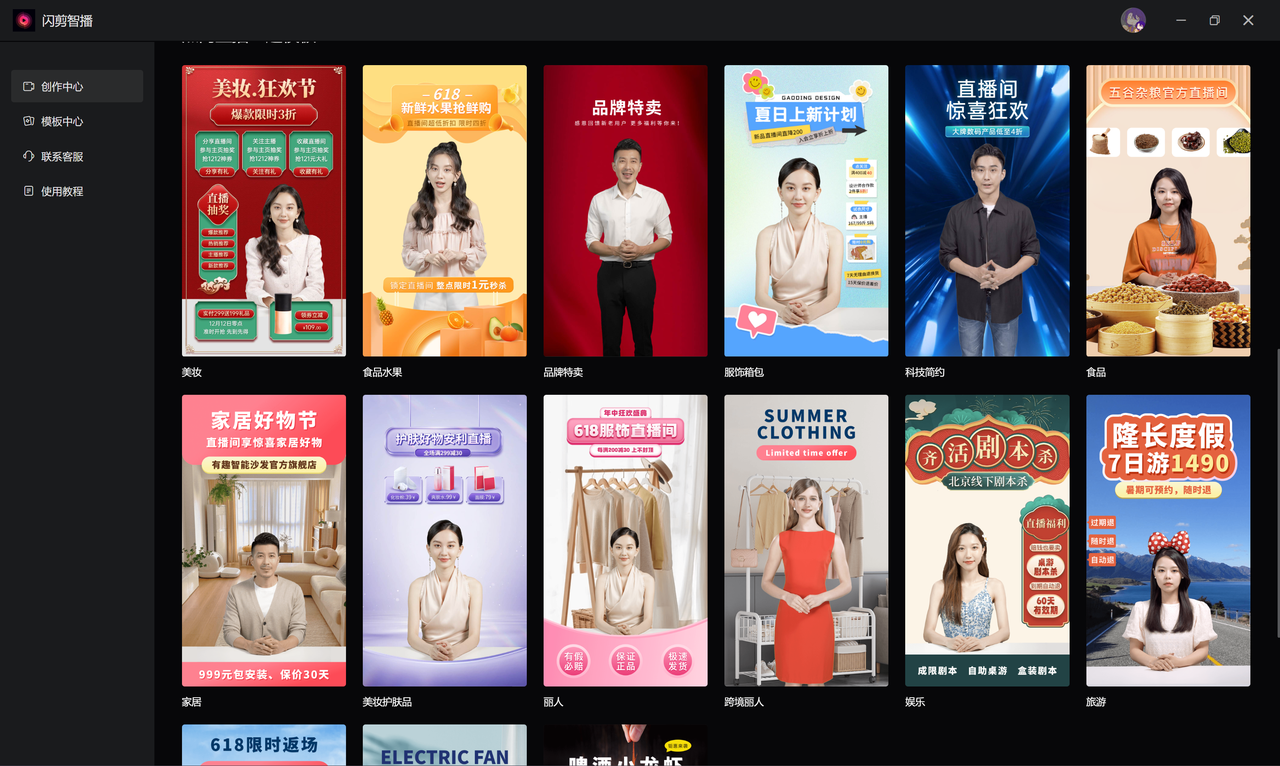Pick the 科技简约 template
The image size is (1280, 766).
click(x=987, y=211)
